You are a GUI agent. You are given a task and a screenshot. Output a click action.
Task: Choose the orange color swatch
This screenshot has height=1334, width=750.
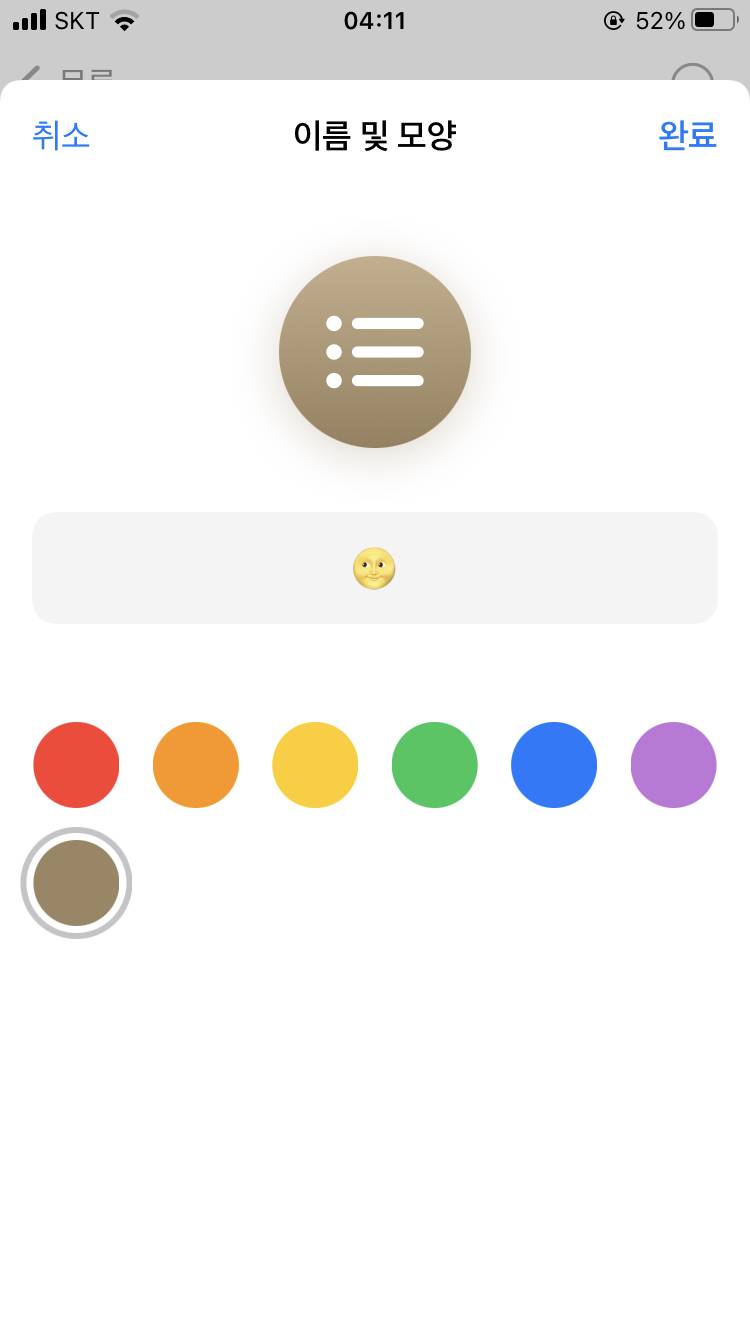coord(196,765)
